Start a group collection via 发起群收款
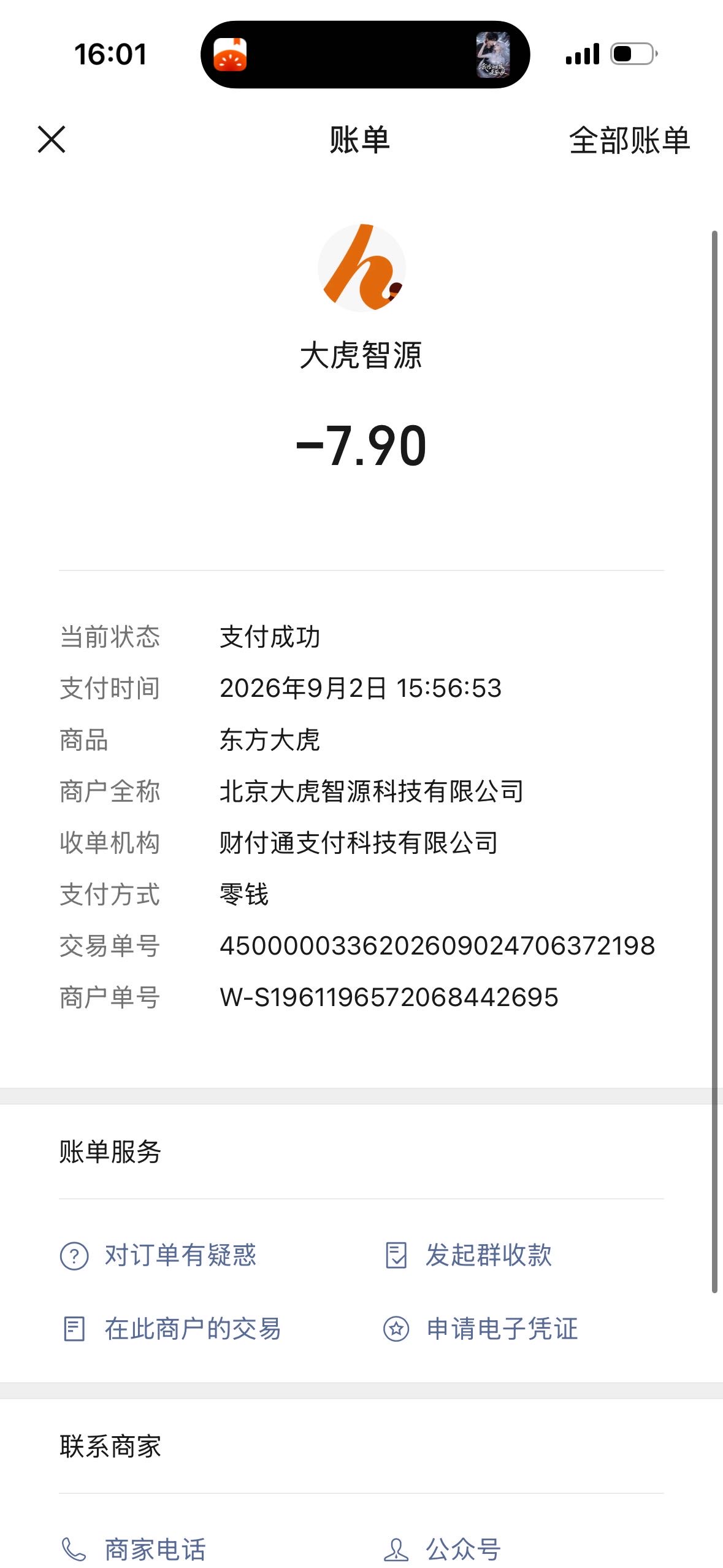This screenshot has width=723, height=1568. [x=469, y=1255]
